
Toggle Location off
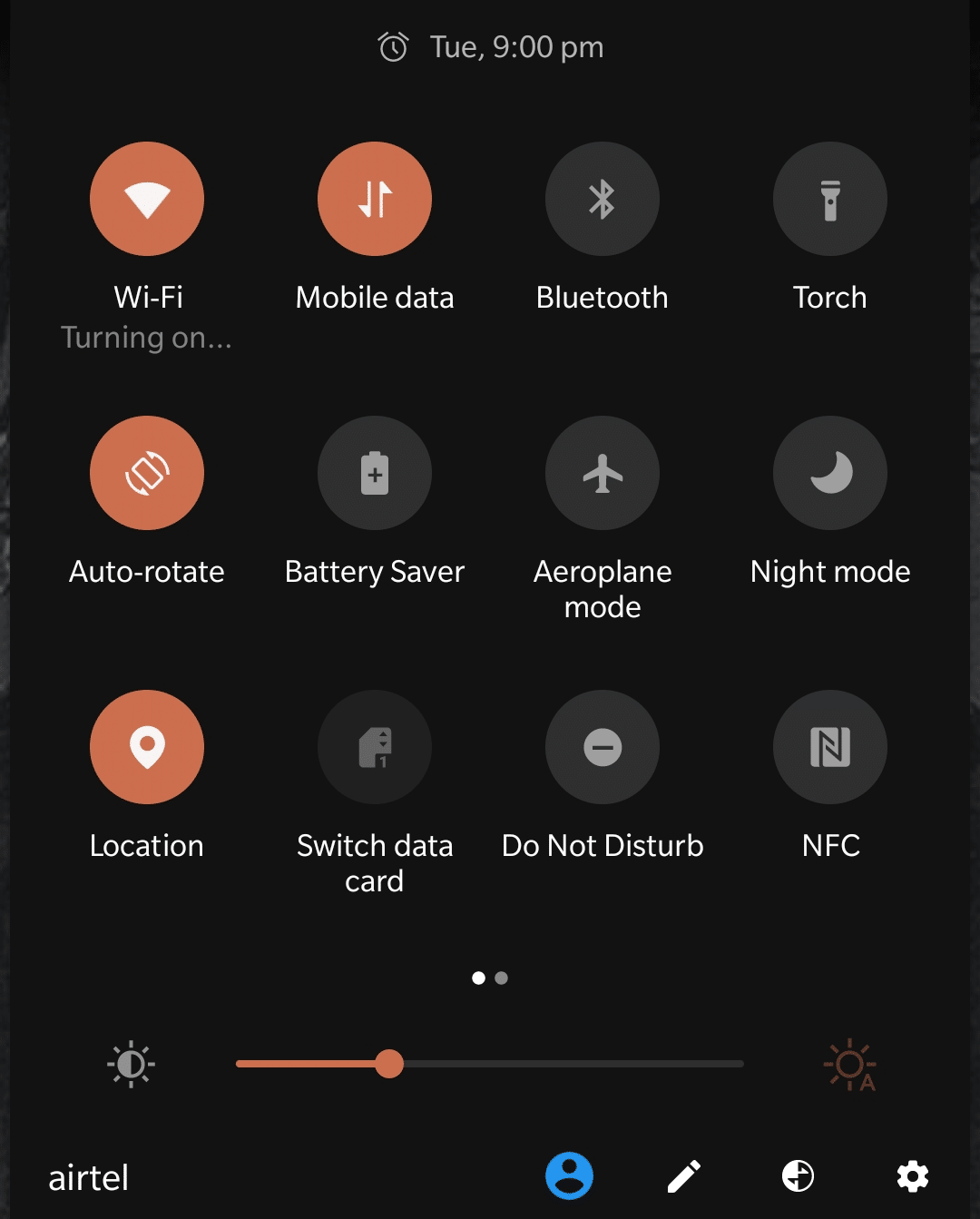coord(147,747)
